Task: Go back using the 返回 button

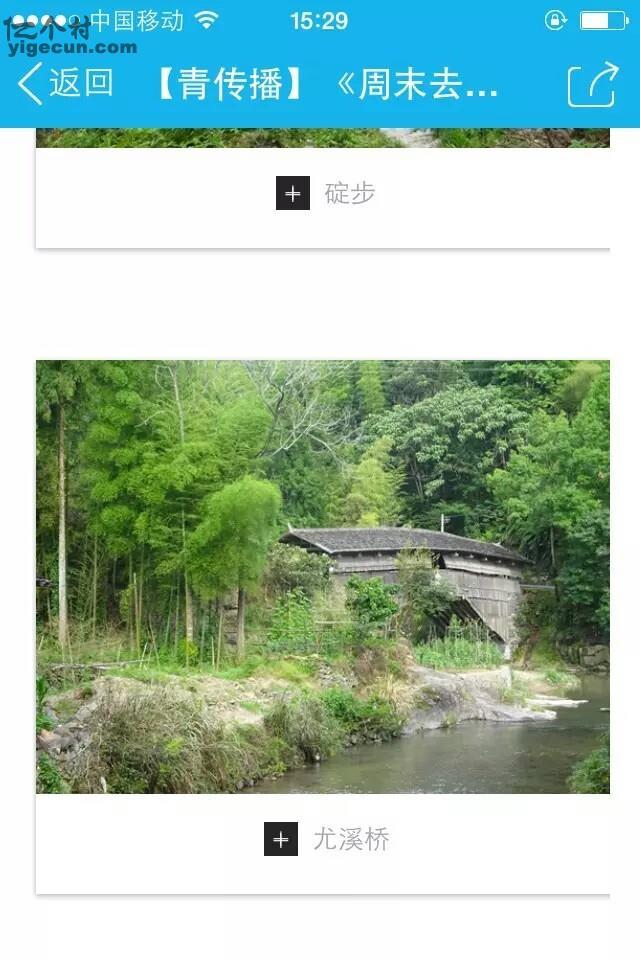Action: pos(65,83)
